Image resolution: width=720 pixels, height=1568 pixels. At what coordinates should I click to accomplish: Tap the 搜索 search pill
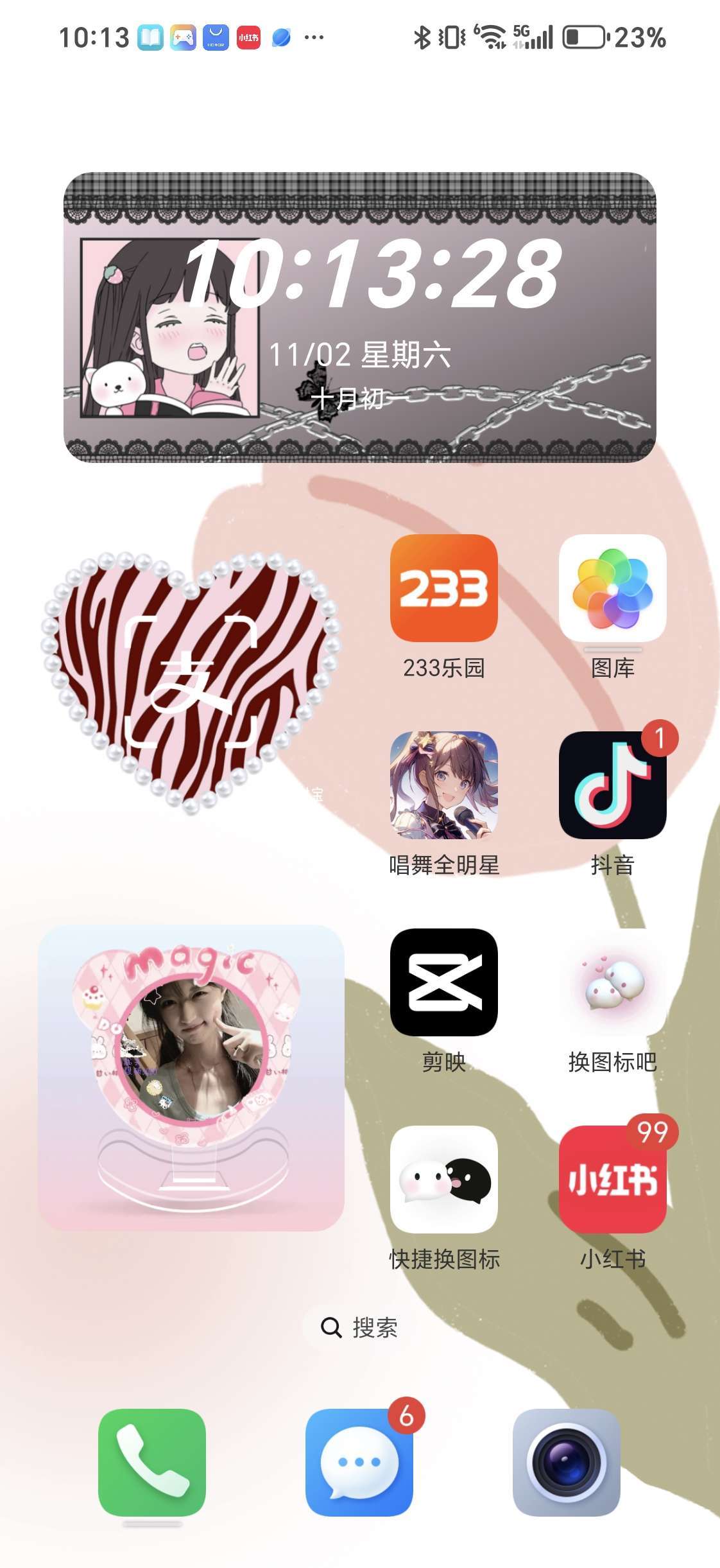[x=359, y=1327]
